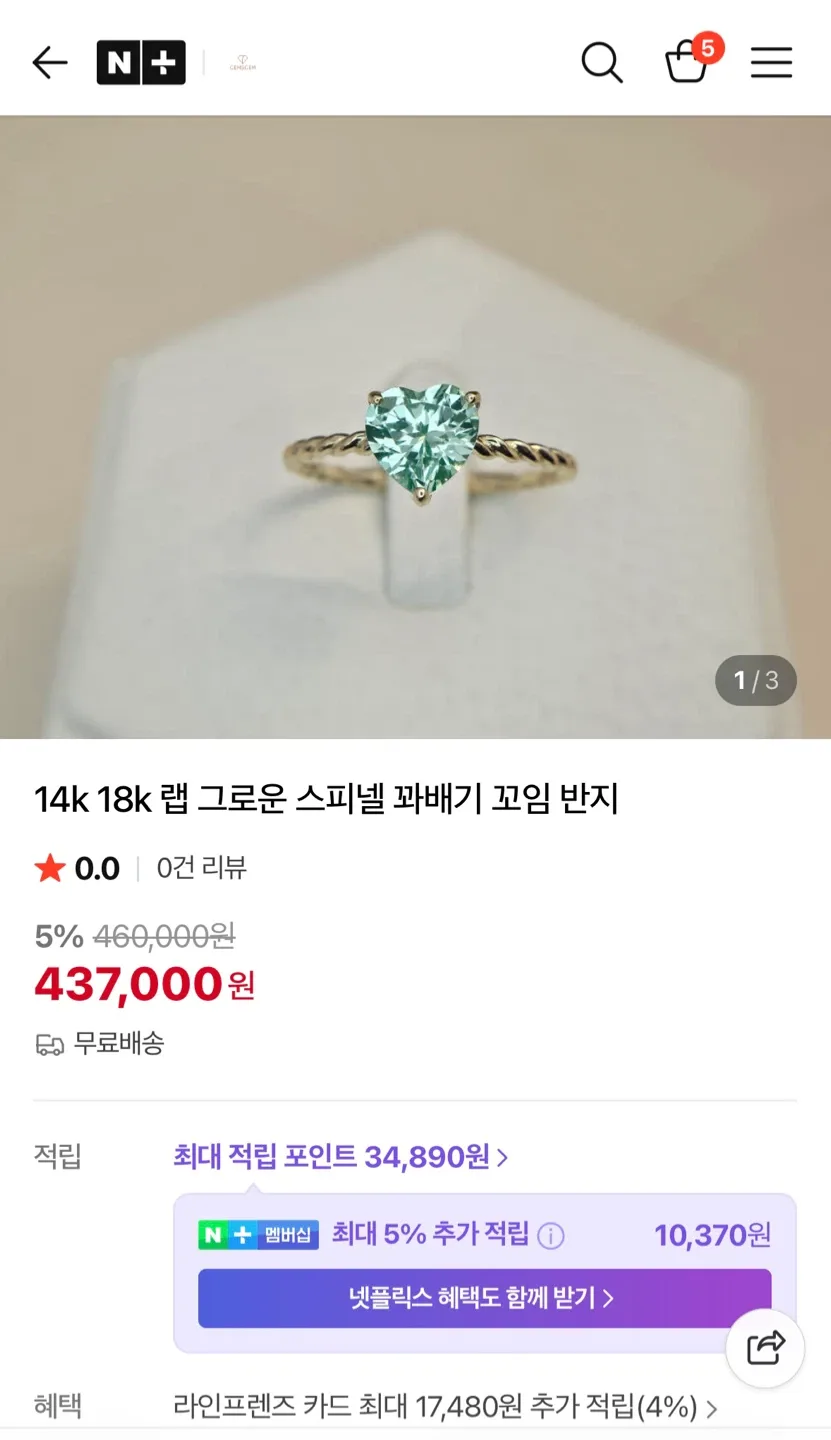The width and height of the screenshot is (831, 1440).
Task: Open the 0건 리뷰 reviews
Action: 201,868
